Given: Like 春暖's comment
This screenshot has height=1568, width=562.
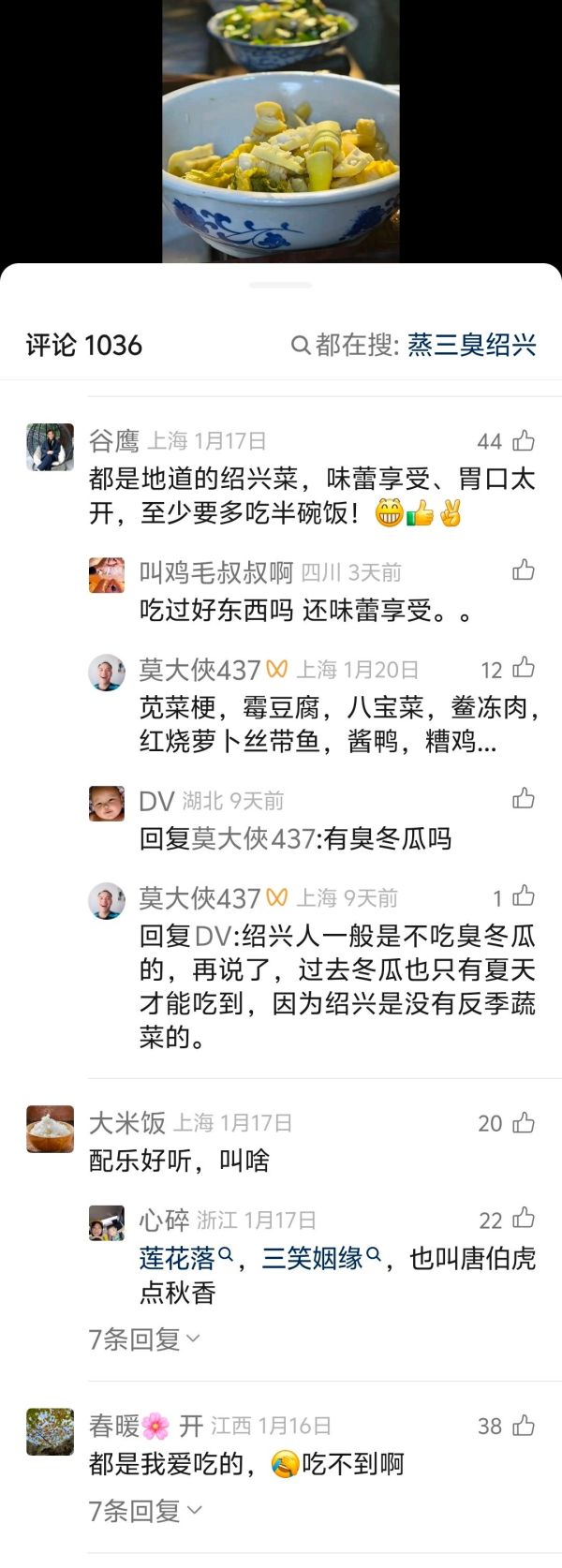Looking at the screenshot, I should 524,1425.
